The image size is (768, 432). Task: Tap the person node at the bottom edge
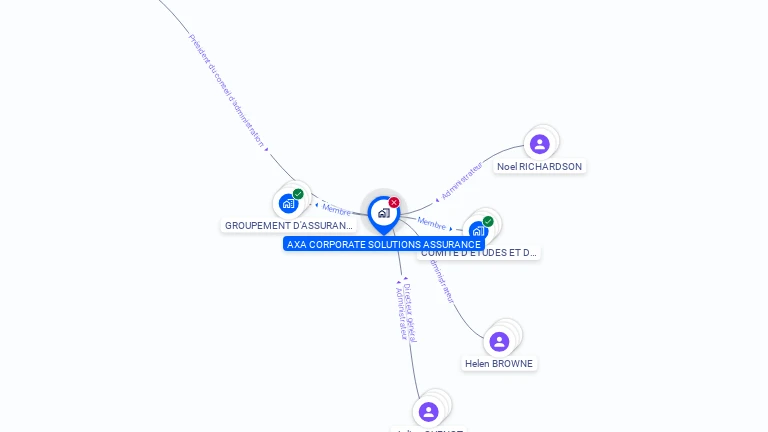point(429,411)
